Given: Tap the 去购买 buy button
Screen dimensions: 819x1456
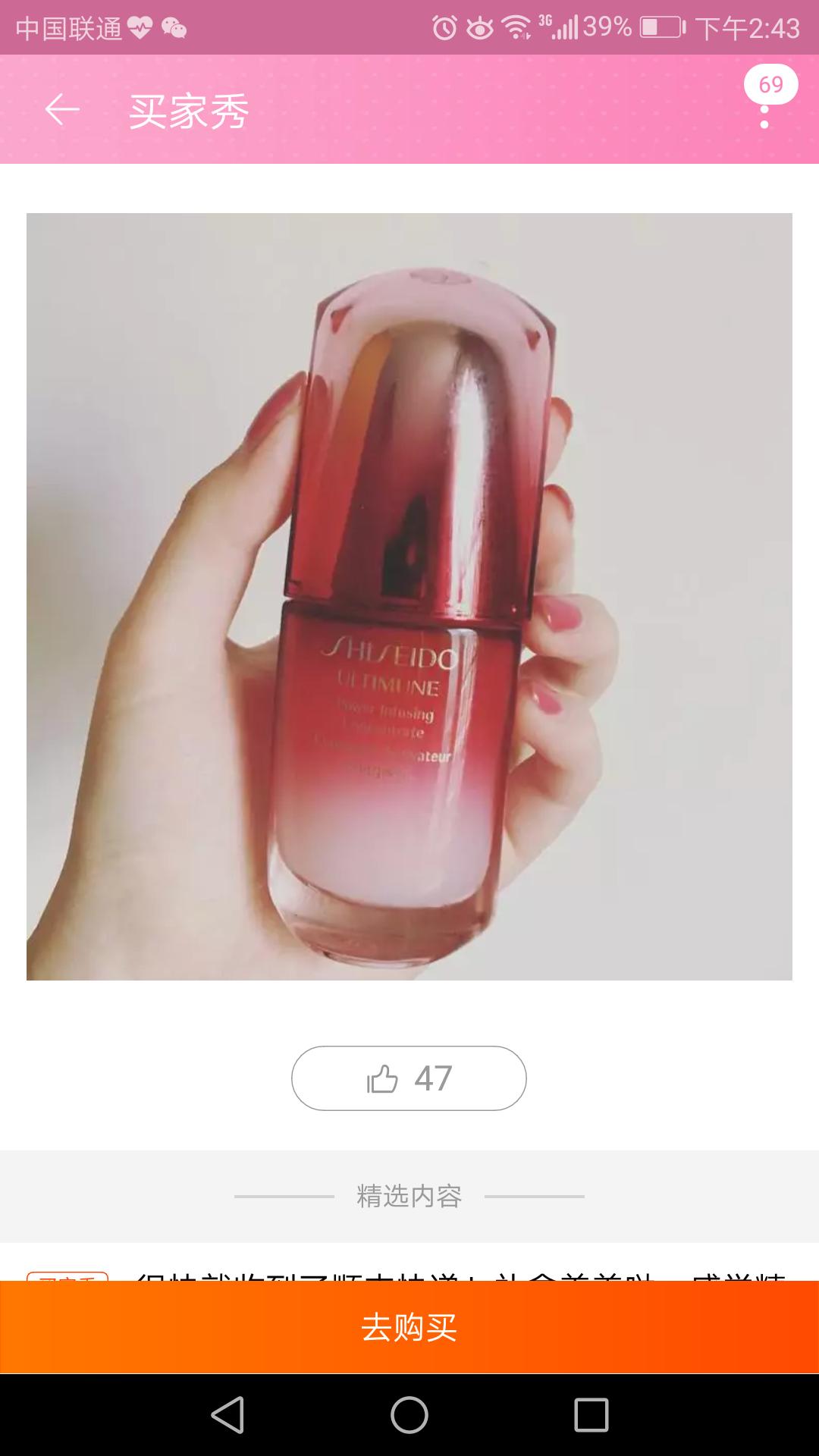Looking at the screenshot, I should pos(409,1328).
